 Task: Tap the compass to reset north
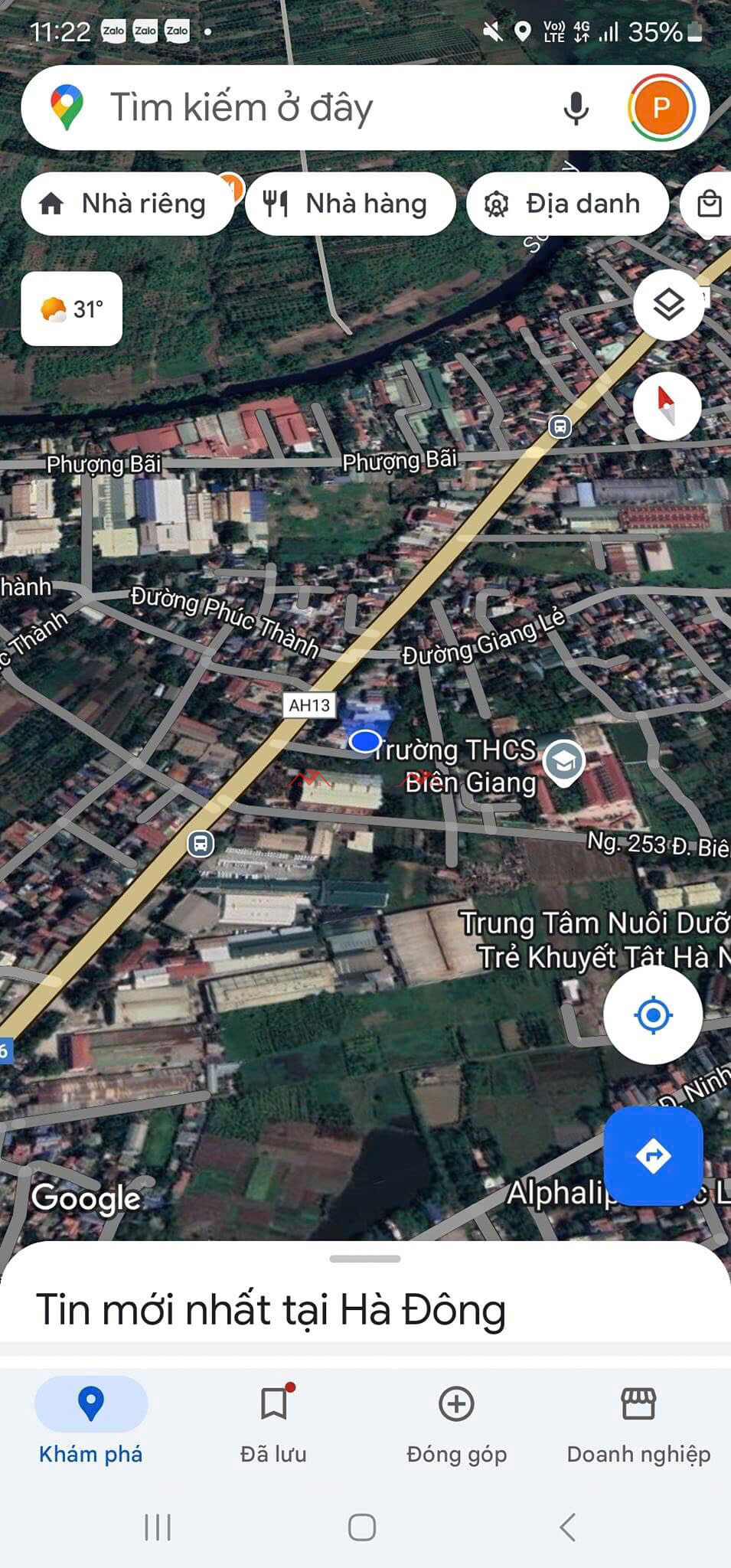[667, 406]
